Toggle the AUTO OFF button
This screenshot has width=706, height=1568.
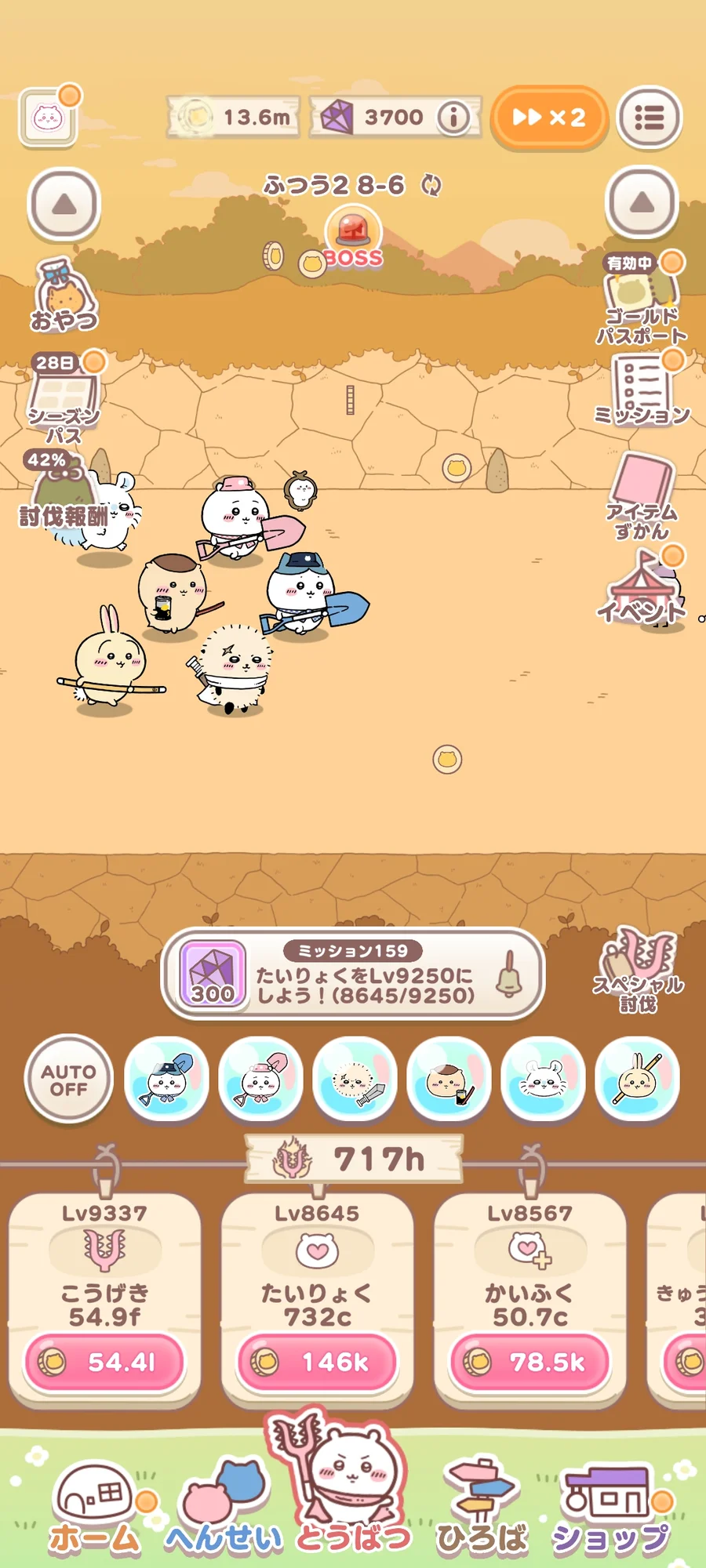[x=69, y=1080]
